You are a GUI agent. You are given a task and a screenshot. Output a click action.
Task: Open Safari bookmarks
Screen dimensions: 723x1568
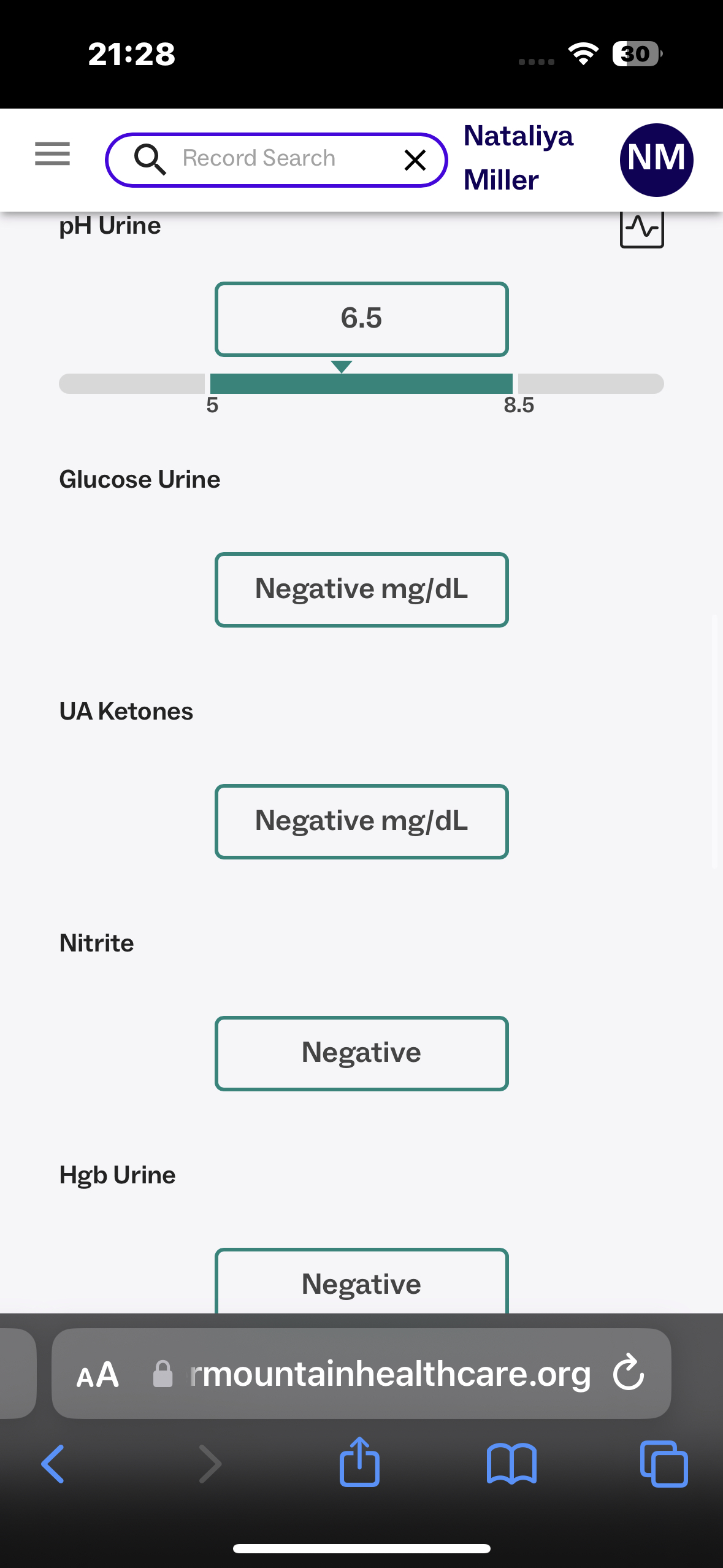pyautogui.click(x=511, y=1464)
